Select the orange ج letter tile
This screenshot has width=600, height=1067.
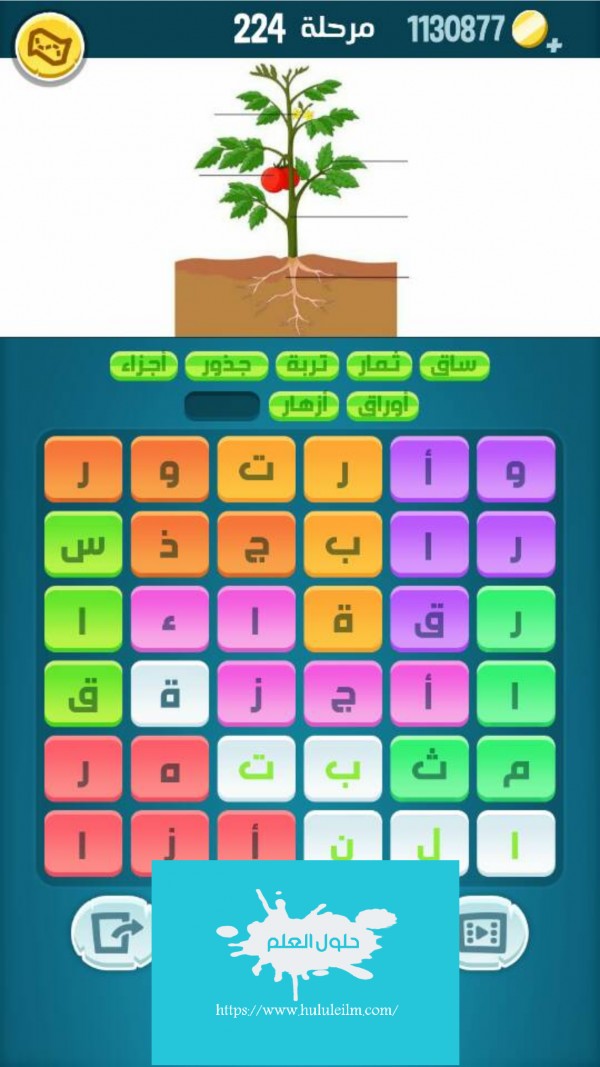point(257,545)
